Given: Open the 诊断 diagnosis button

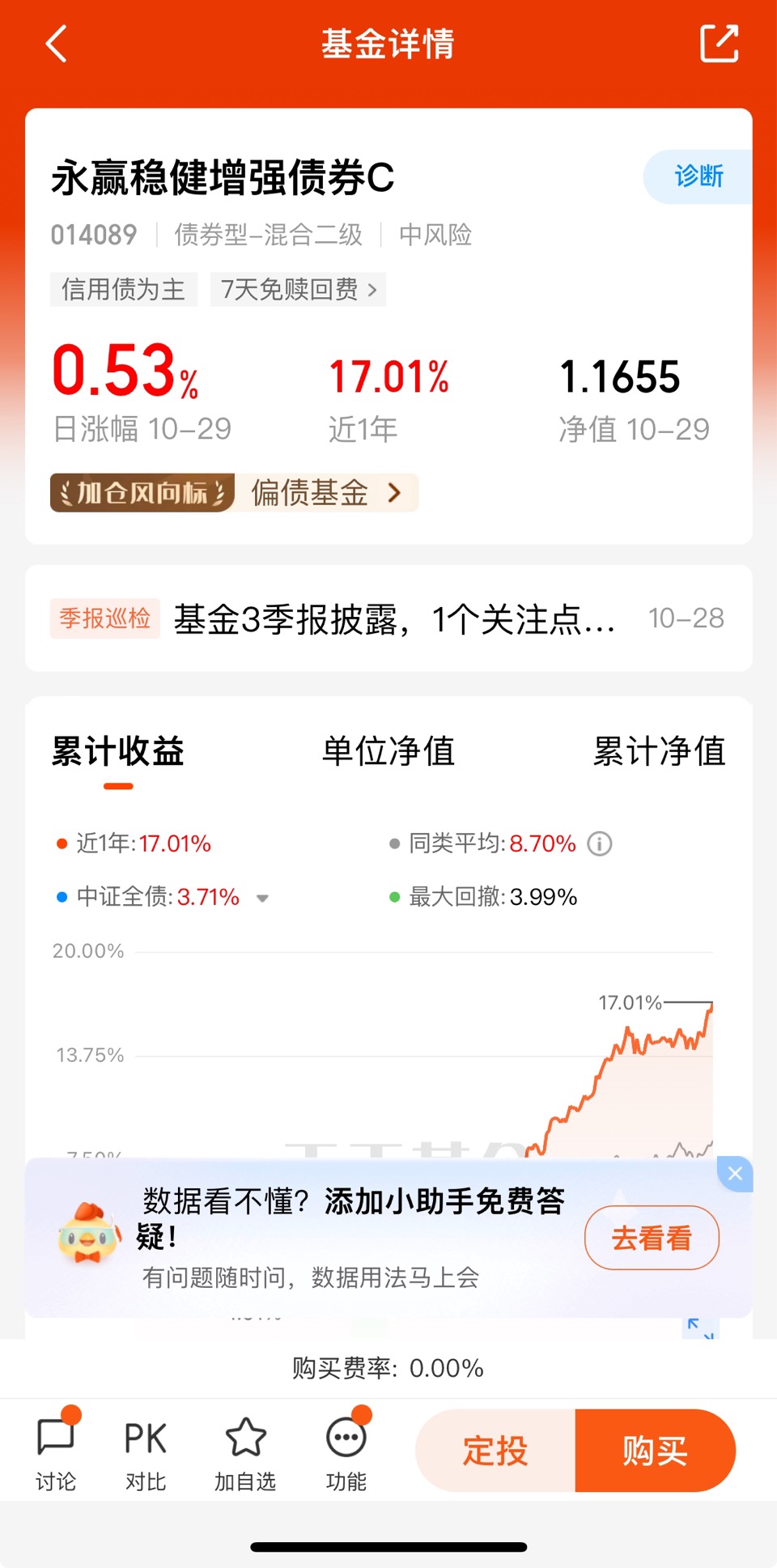Looking at the screenshot, I should [698, 176].
